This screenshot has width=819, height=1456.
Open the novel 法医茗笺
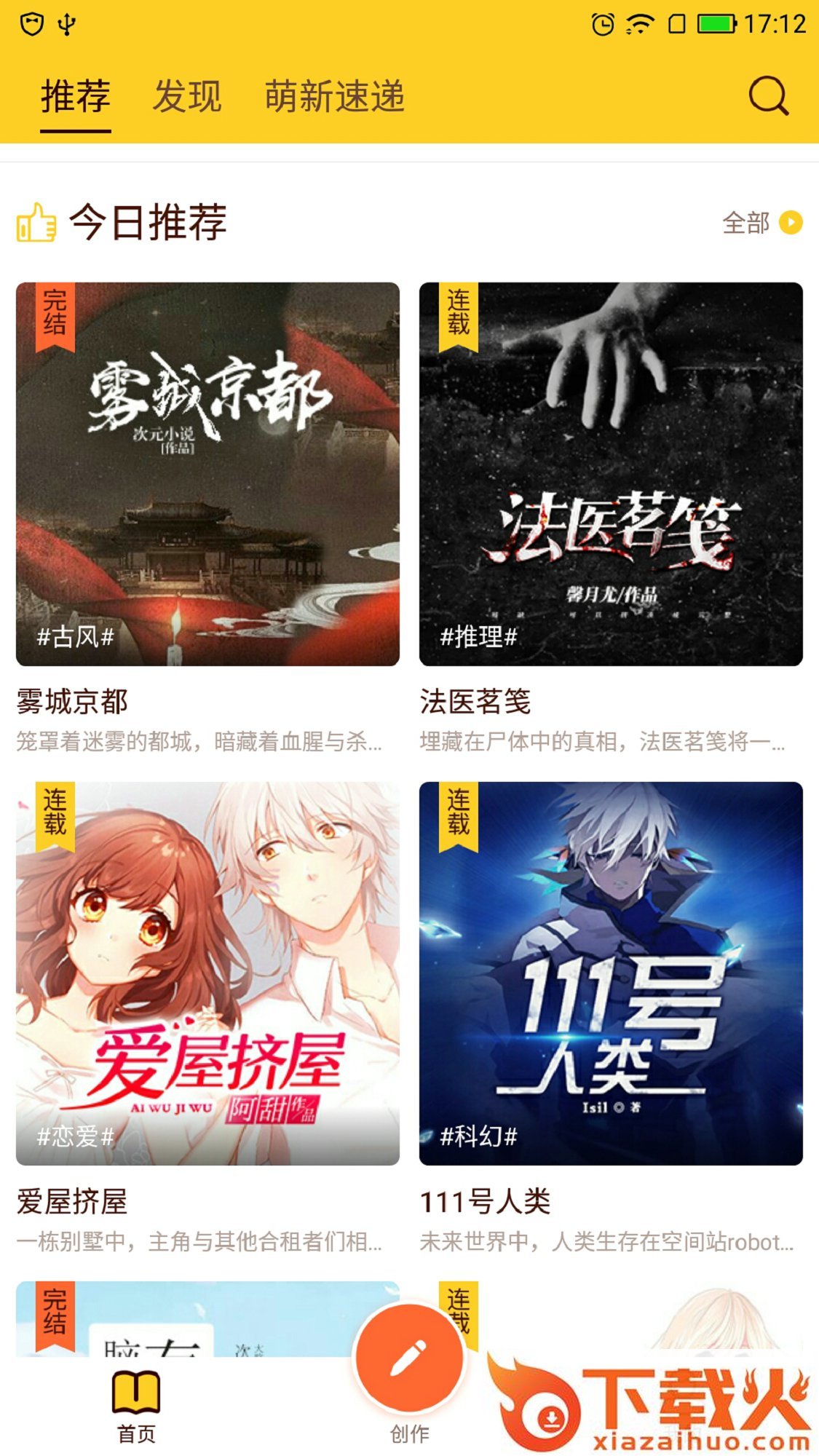click(x=611, y=474)
